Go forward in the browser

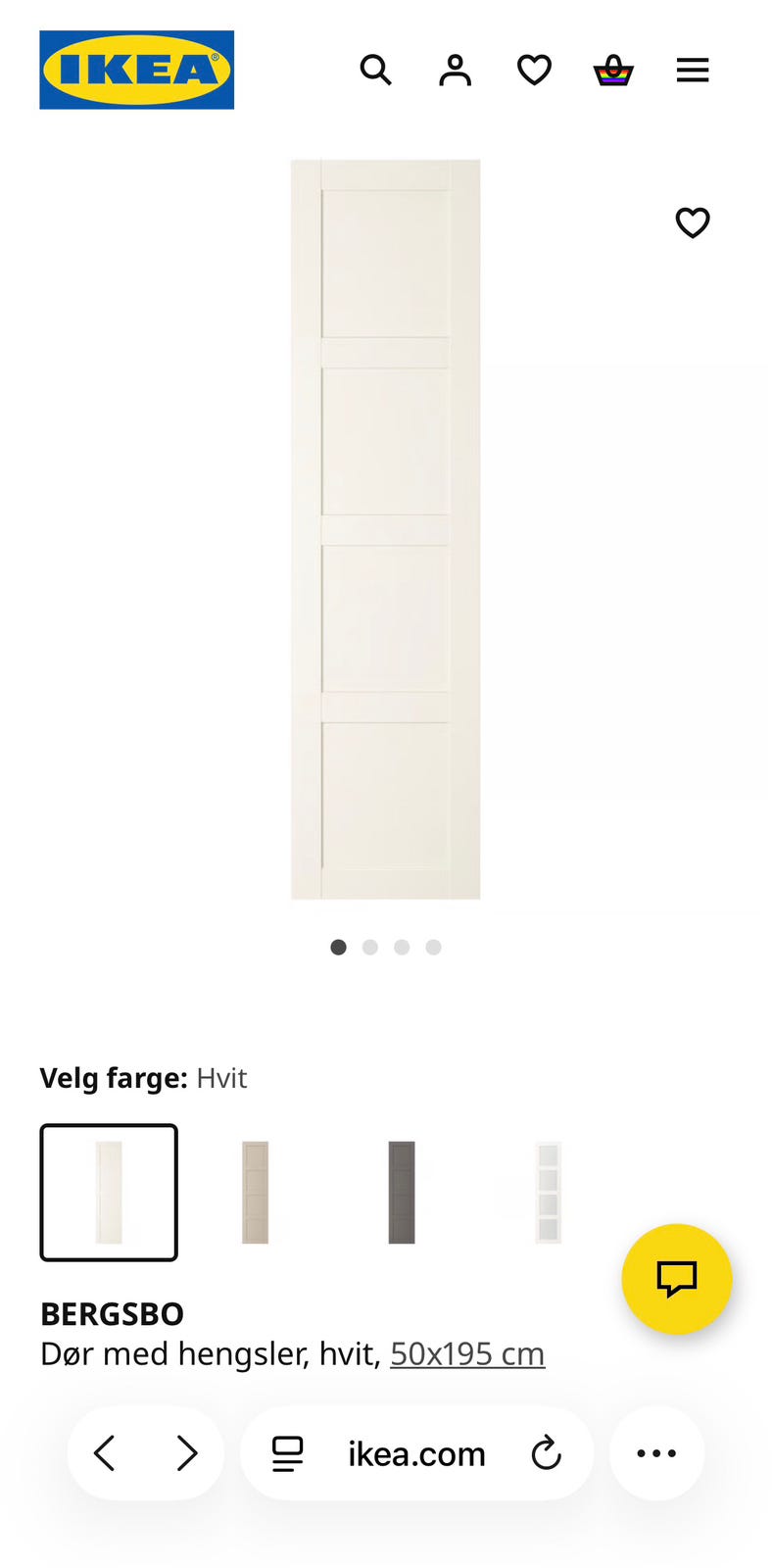pyautogui.click(x=186, y=1452)
